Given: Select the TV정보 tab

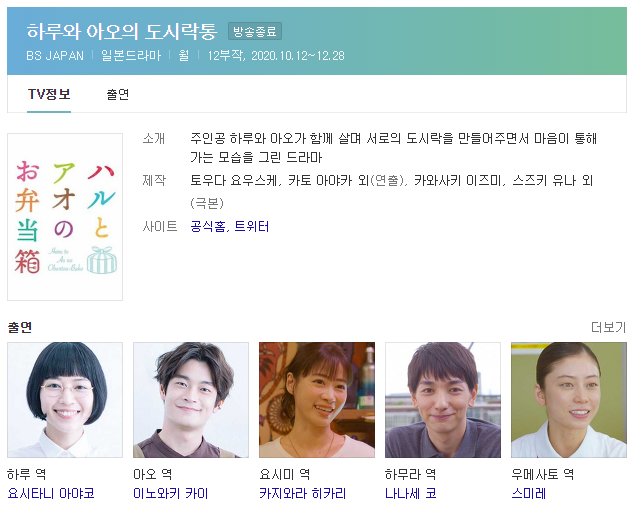Looking at the screenshot, I should 49,95.
